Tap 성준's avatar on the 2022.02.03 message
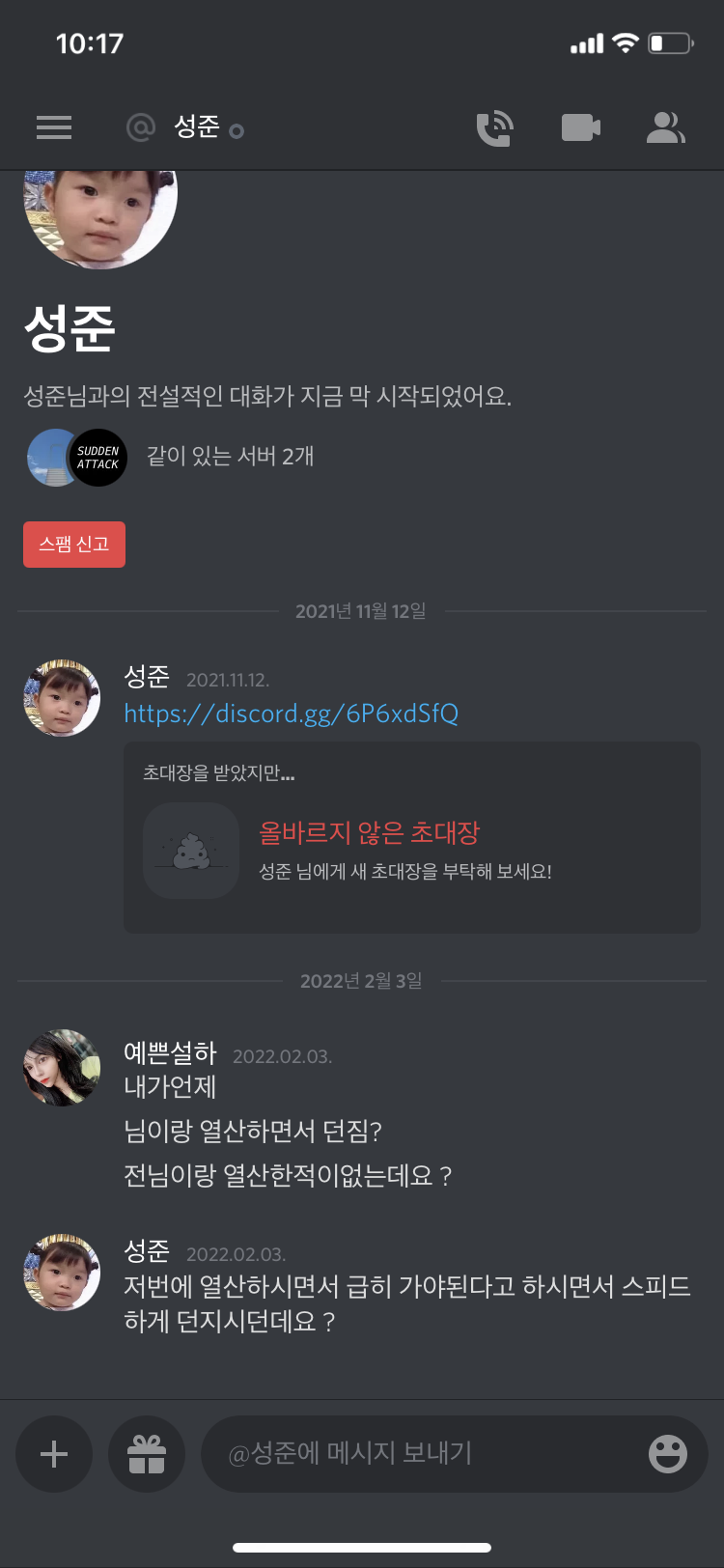724x1568 pixels. click(x=62, y=1273)
